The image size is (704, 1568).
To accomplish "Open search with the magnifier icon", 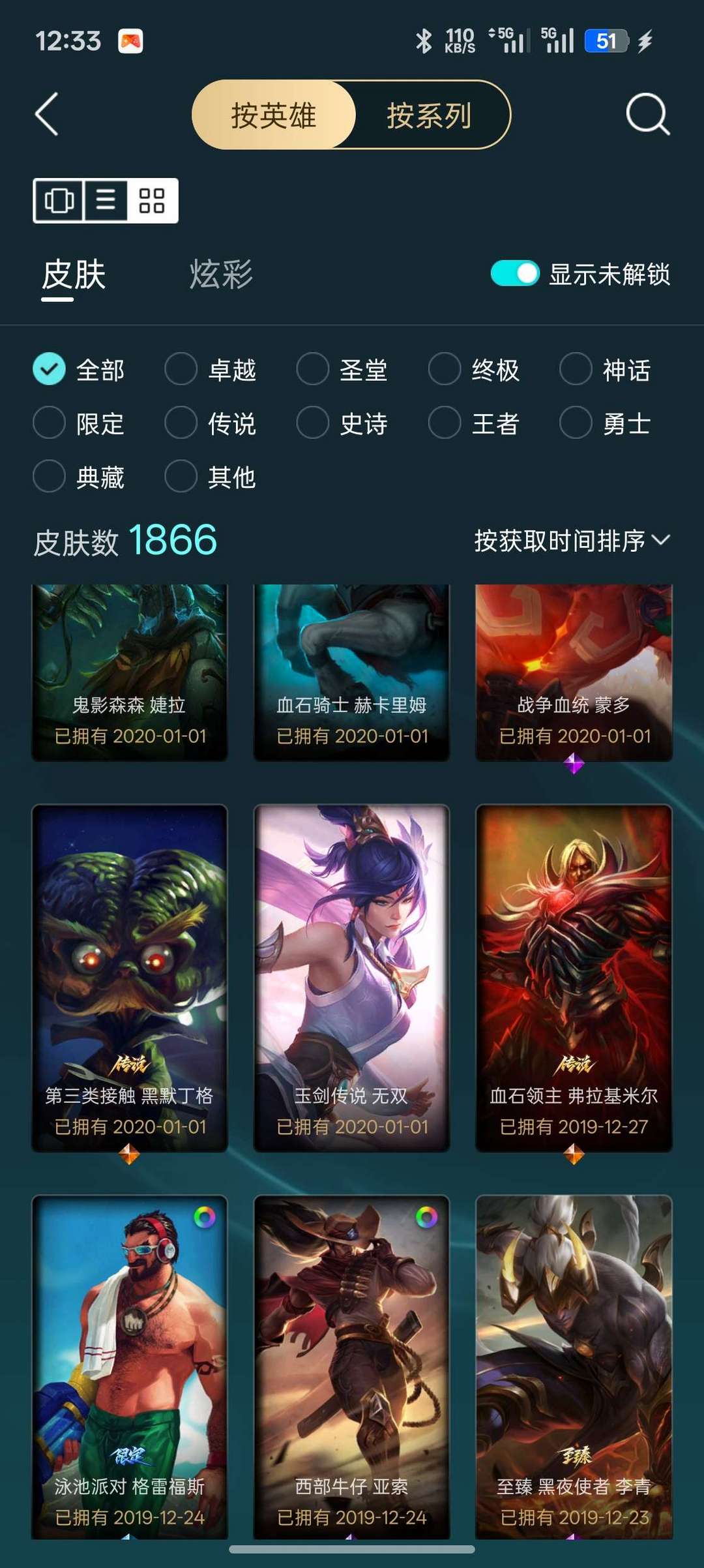I will point(647,113).
